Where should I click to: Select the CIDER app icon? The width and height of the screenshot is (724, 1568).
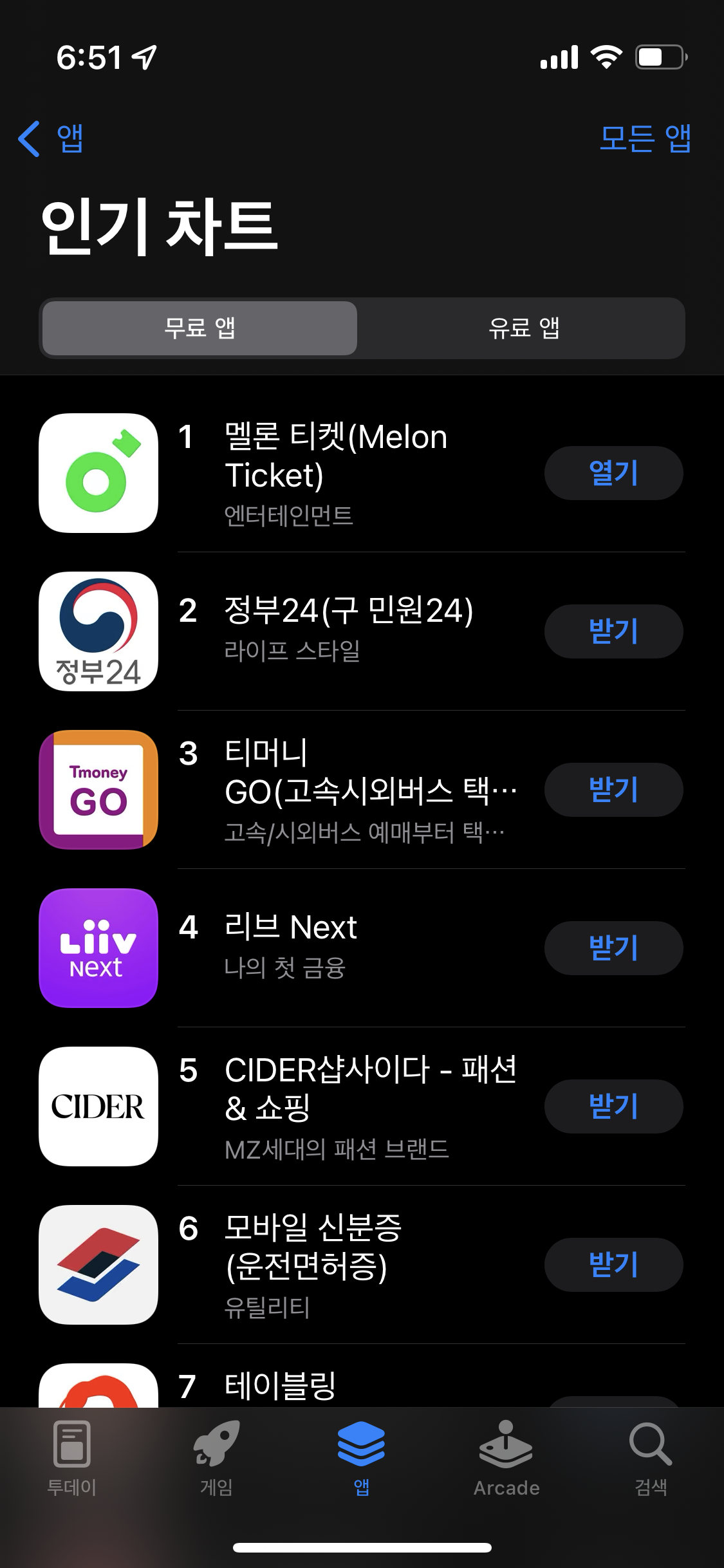[x=98, y=1106]
